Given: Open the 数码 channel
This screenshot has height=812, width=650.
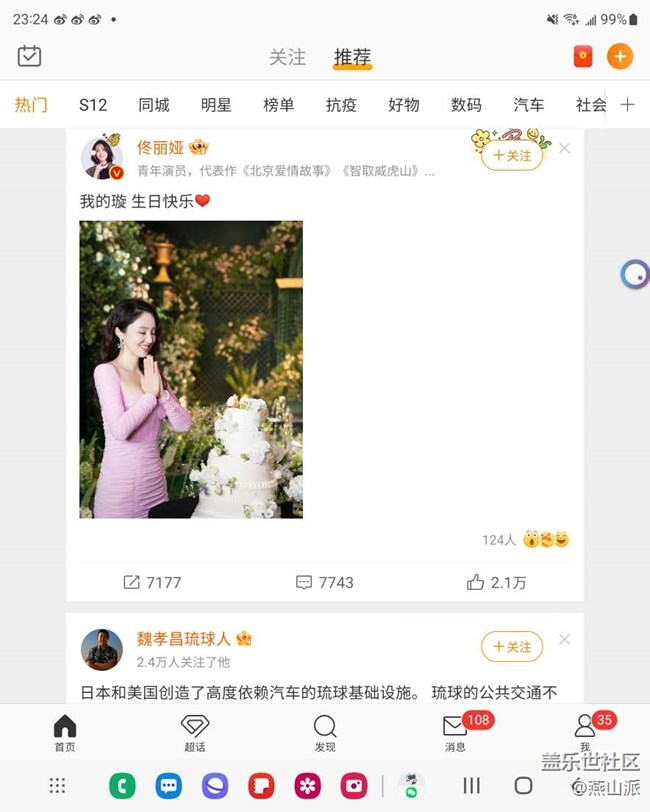Looking at the screenshot, I should point(466,105).
